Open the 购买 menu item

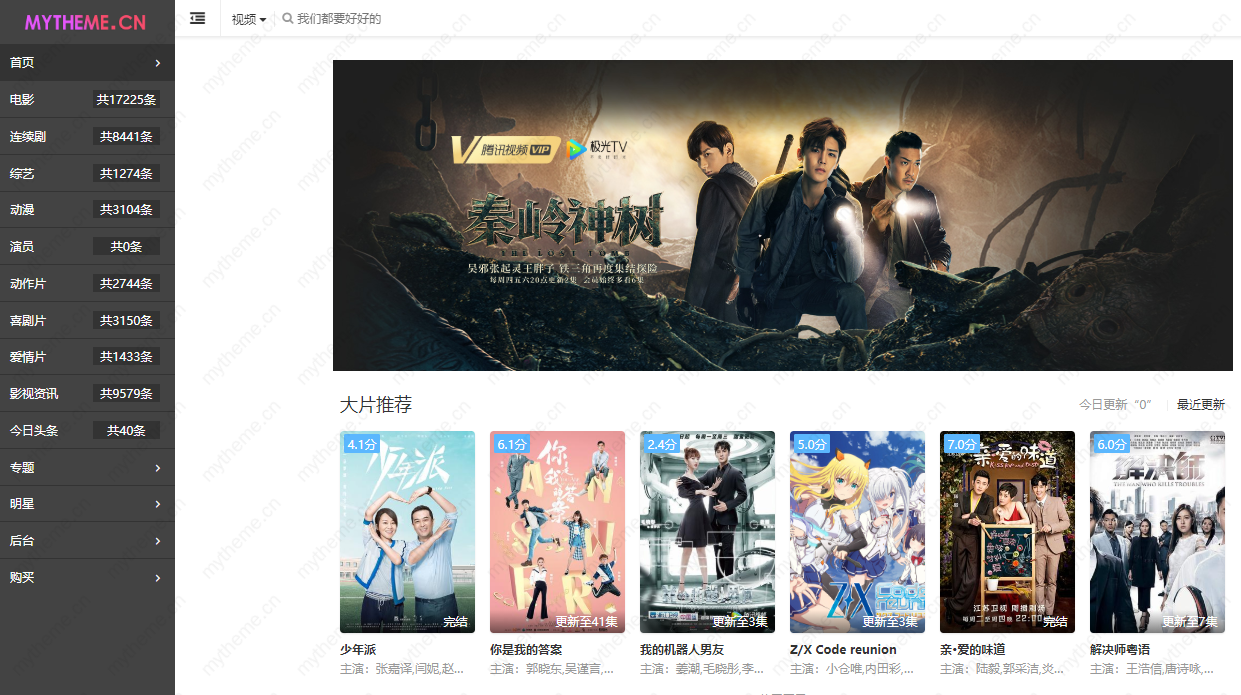87,577
